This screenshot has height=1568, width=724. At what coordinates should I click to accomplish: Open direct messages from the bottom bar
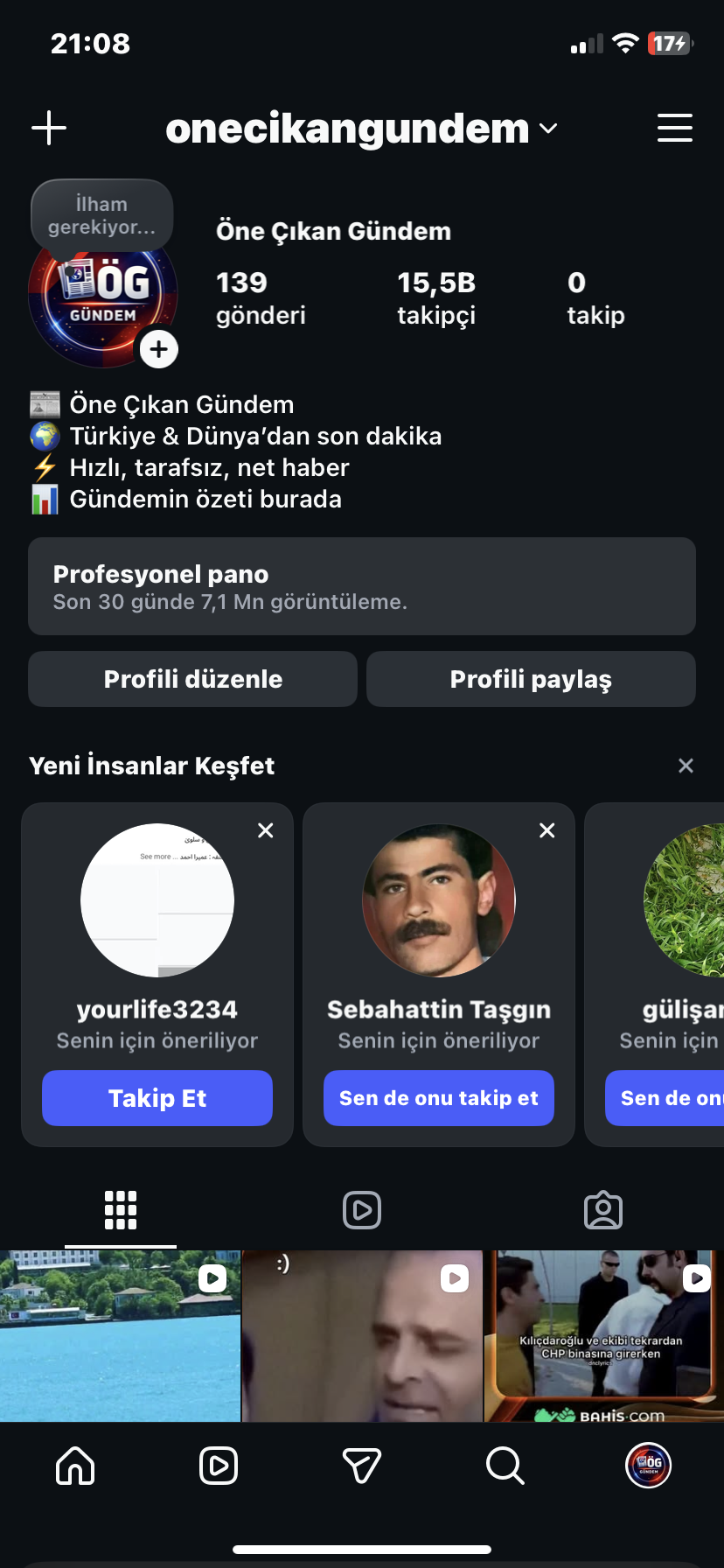[x=362, y=1466]
